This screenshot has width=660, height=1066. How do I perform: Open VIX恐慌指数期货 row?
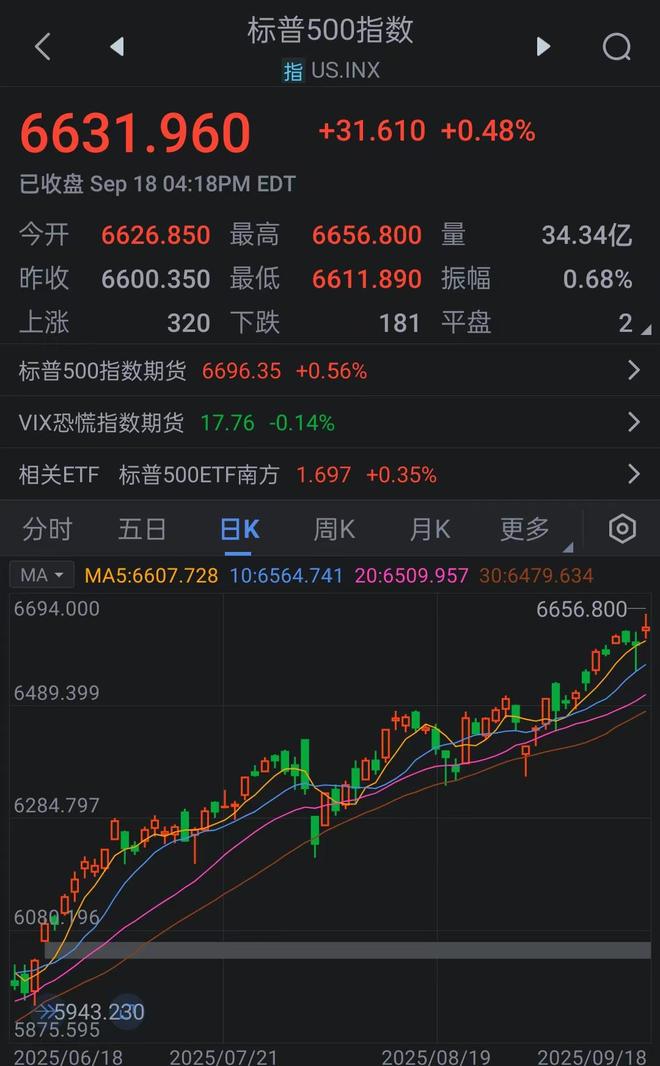(330, 423)
